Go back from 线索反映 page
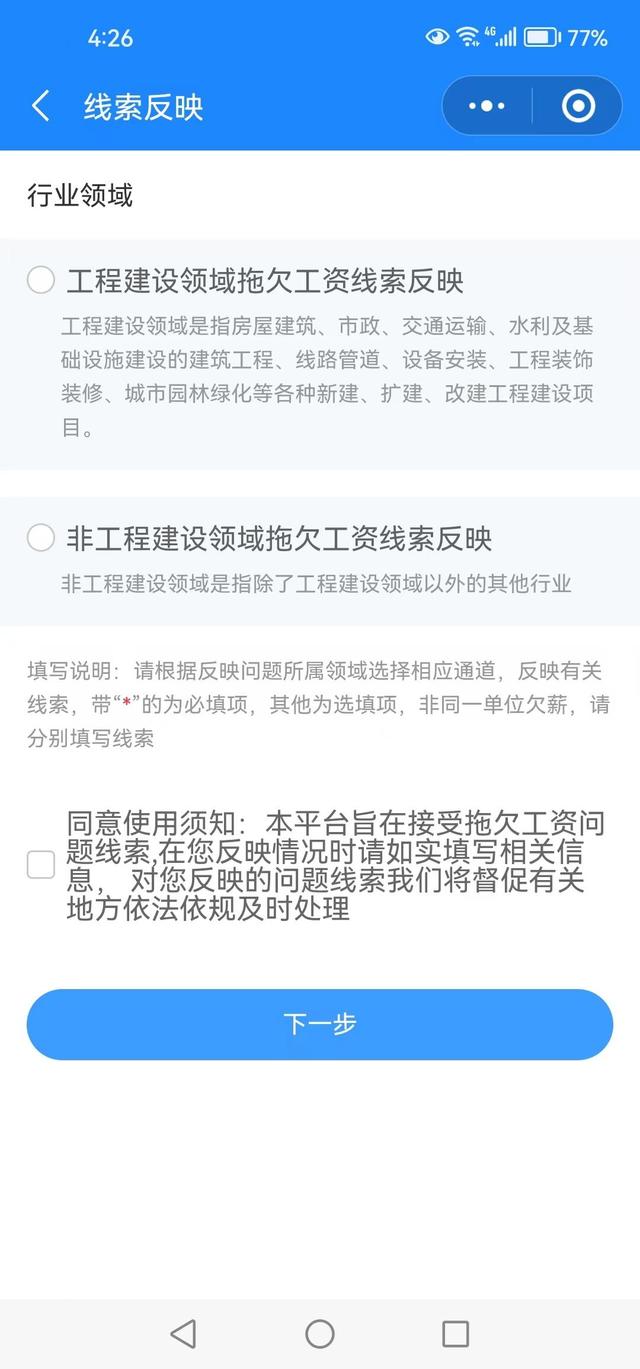Image resolution: width=640 pixels, height=1369 pixels. 41,106
